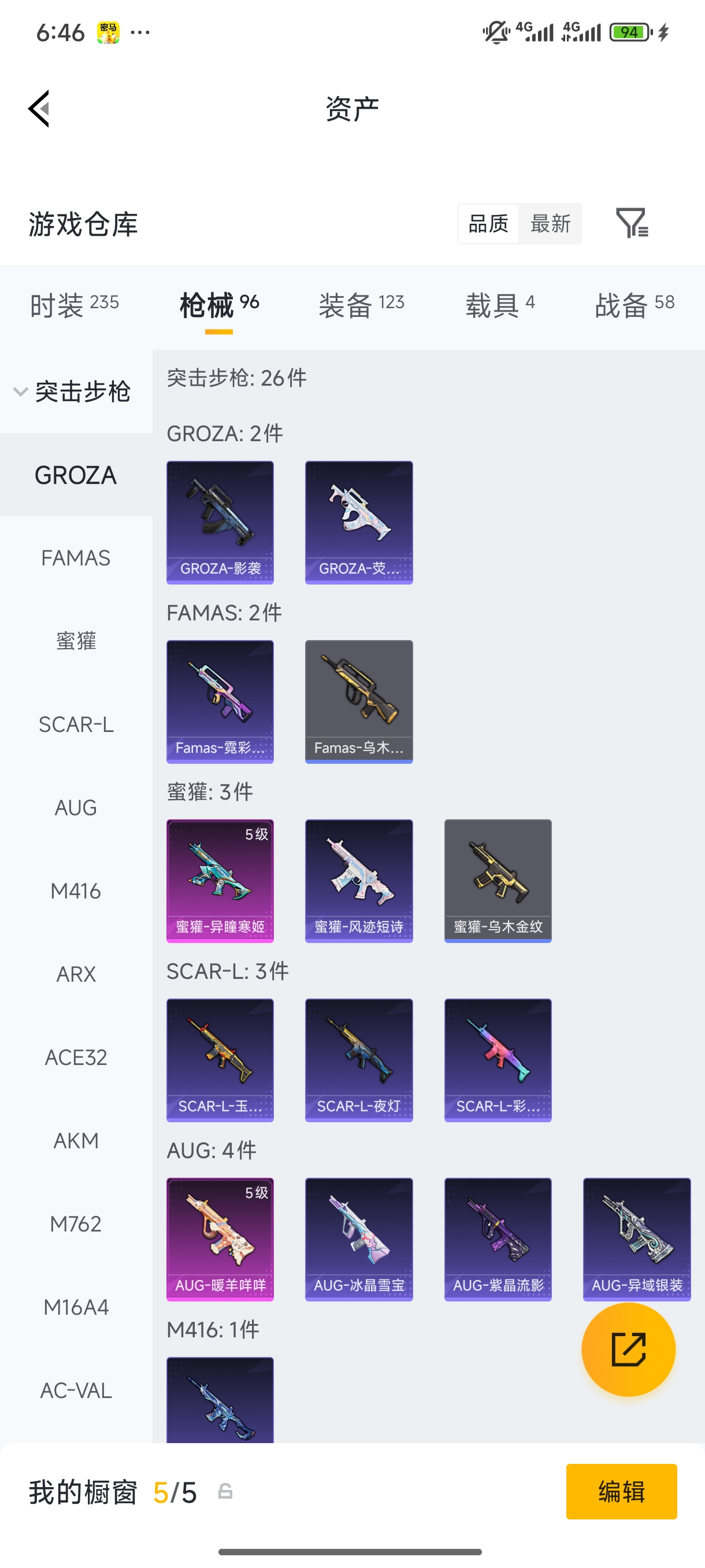Open the 蜜獾-异瞳寒姬 skin
Image resolution: width=705 pixels, height=1568 pixels.
click(x=220, y=880)
